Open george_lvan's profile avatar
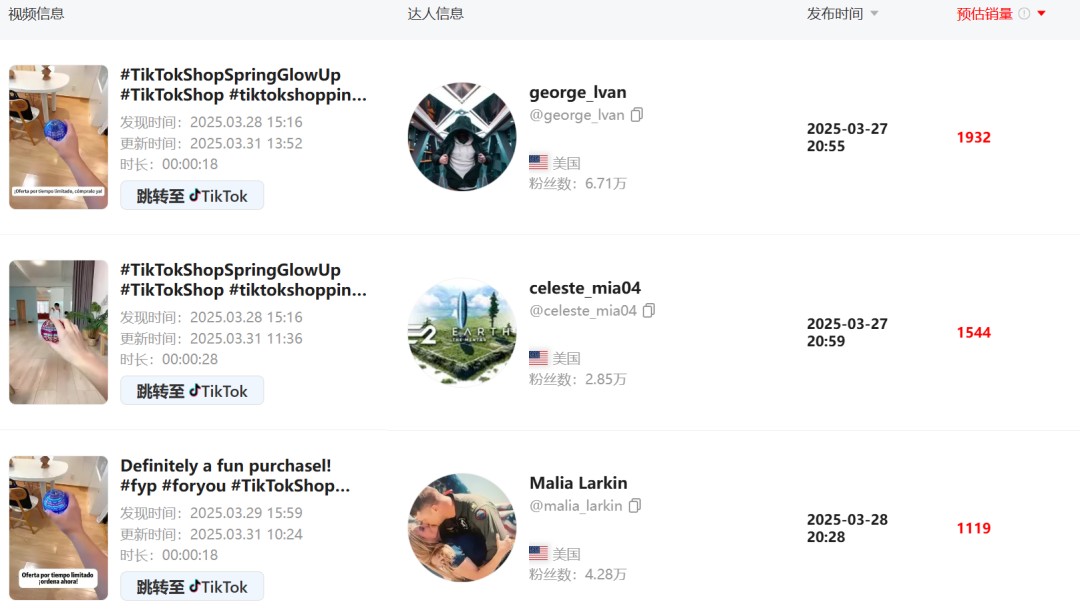 (x=462, y=137)
